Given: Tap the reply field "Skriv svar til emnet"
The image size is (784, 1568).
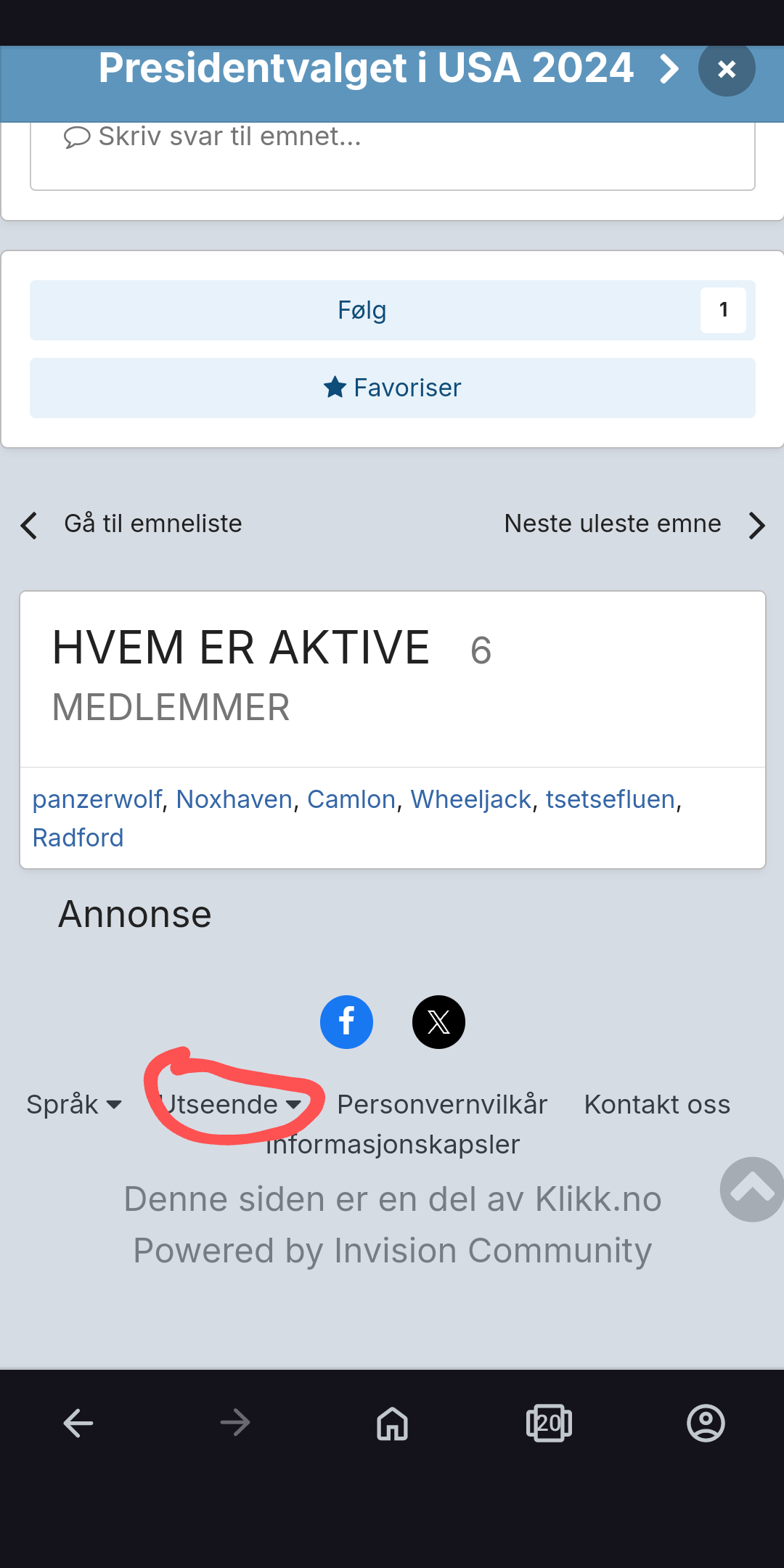Looking at the screenshot, I should pyautogui.click(x=392, y=155).
